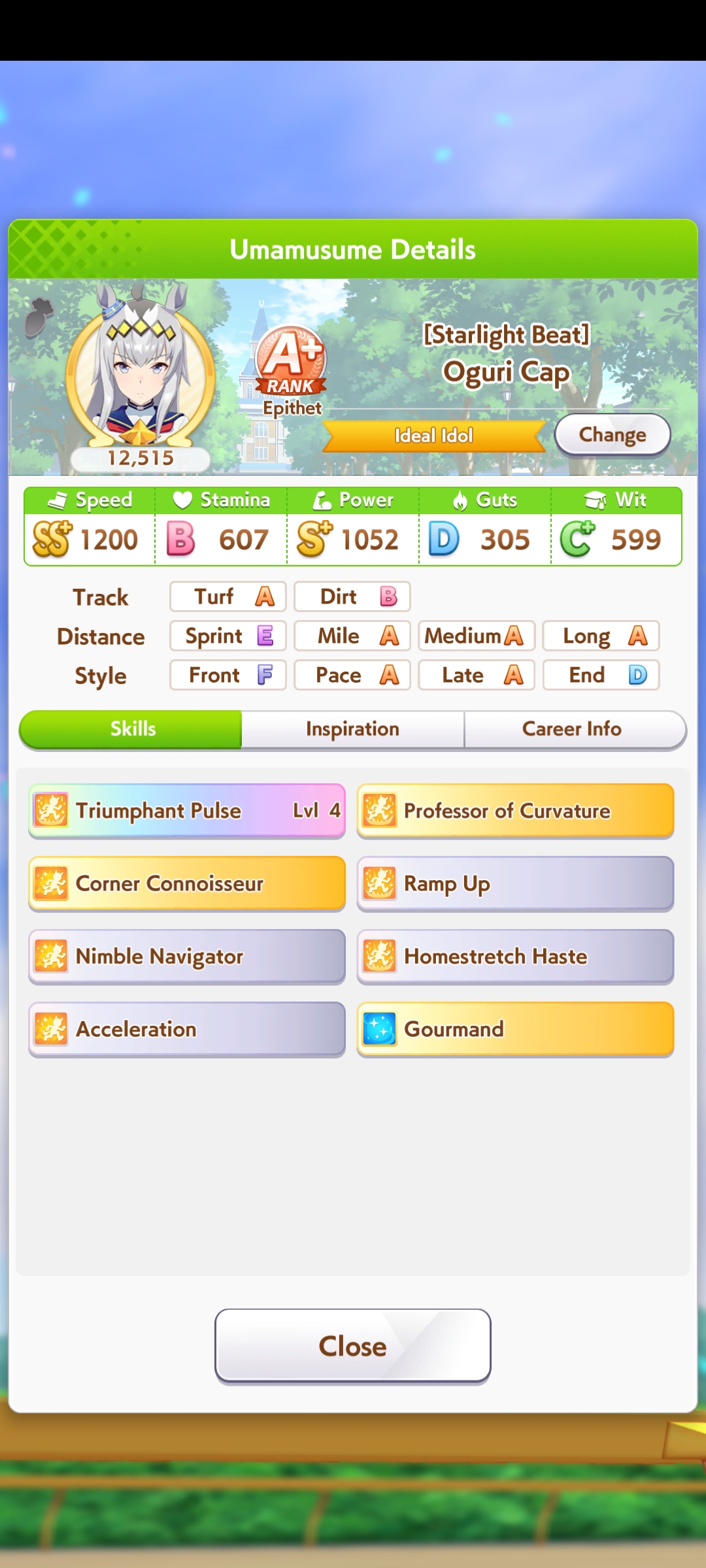Tap the Ramp Up skill
The image size is (706, 1568).
point(515,884)
